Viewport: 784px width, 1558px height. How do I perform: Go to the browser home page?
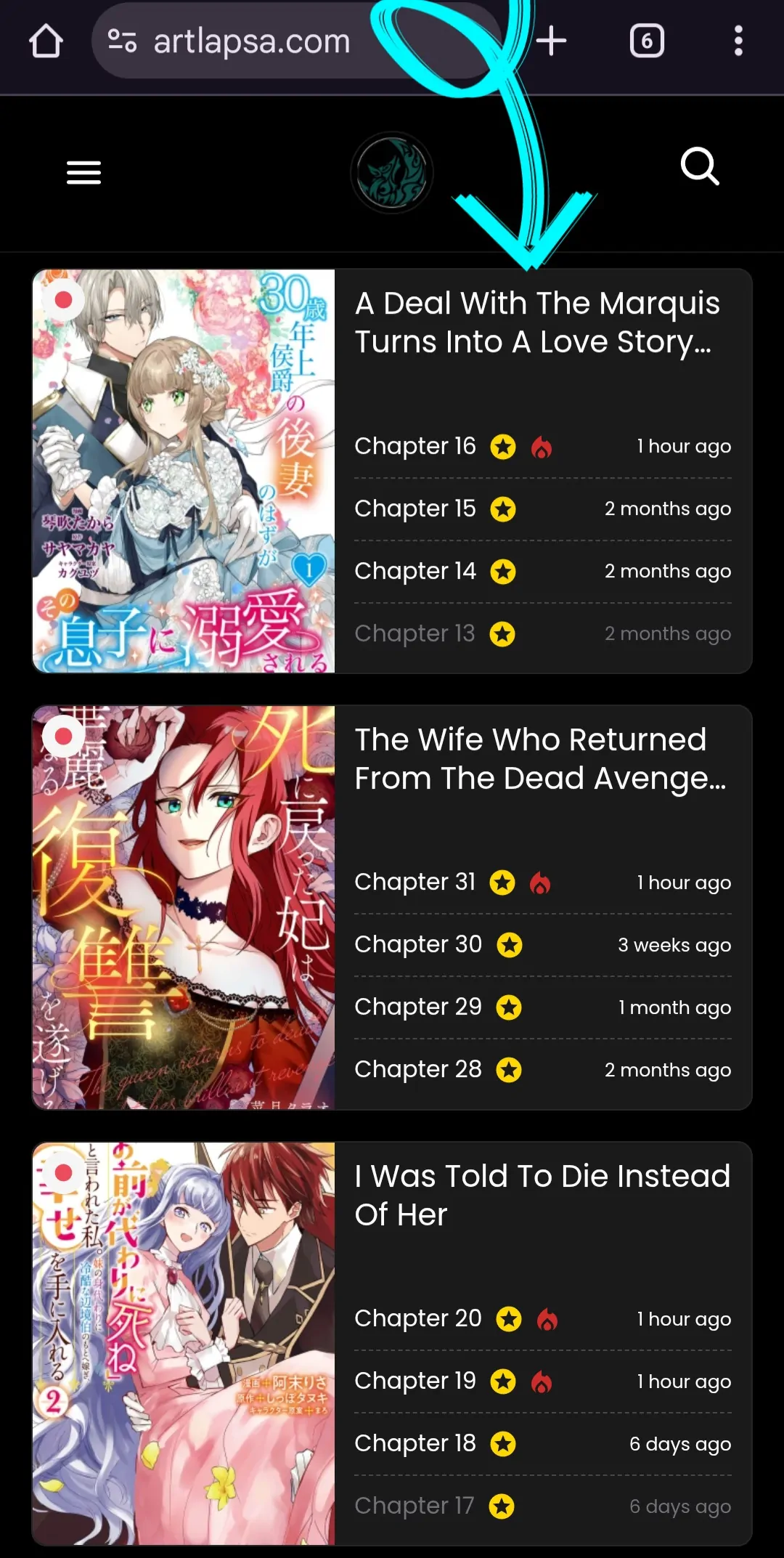[46, 41]
